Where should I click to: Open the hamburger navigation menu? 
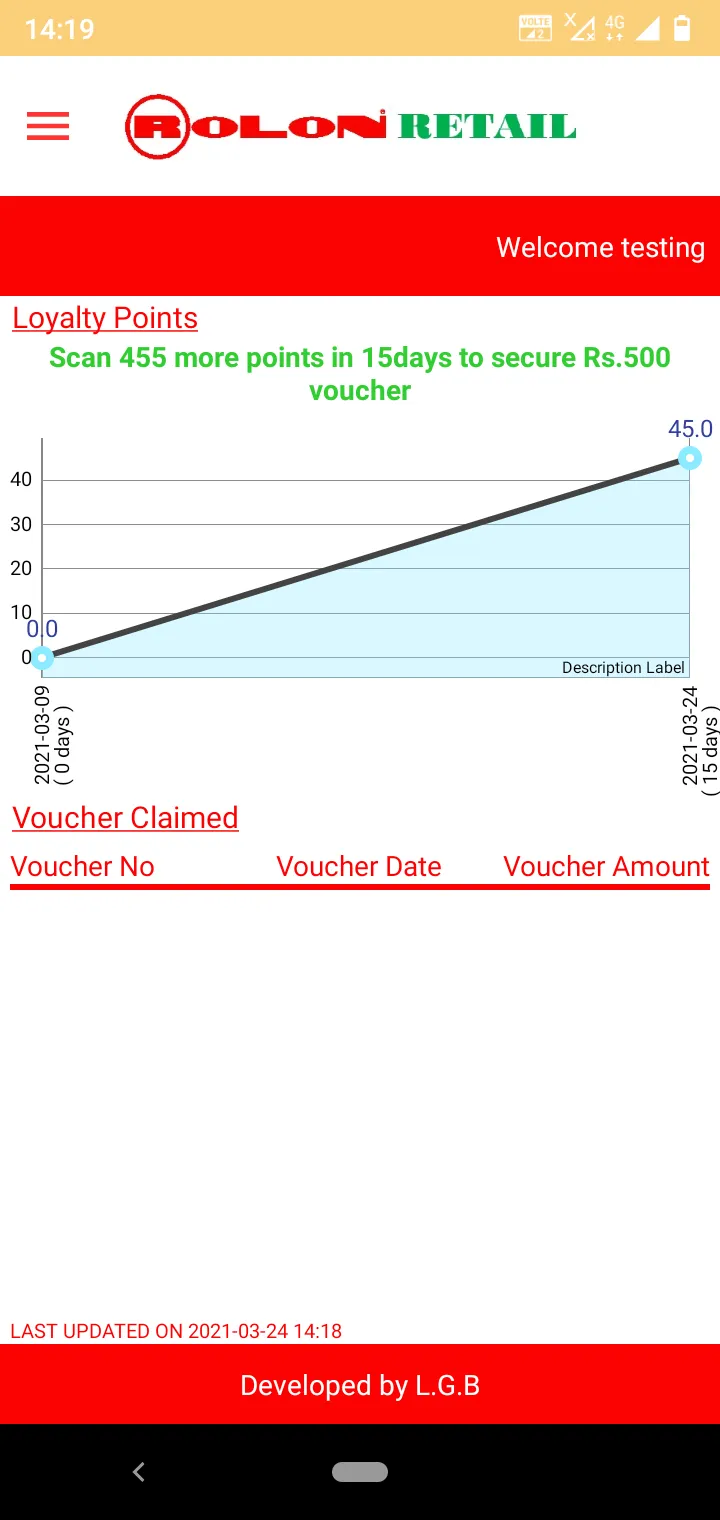click(48, 126)
